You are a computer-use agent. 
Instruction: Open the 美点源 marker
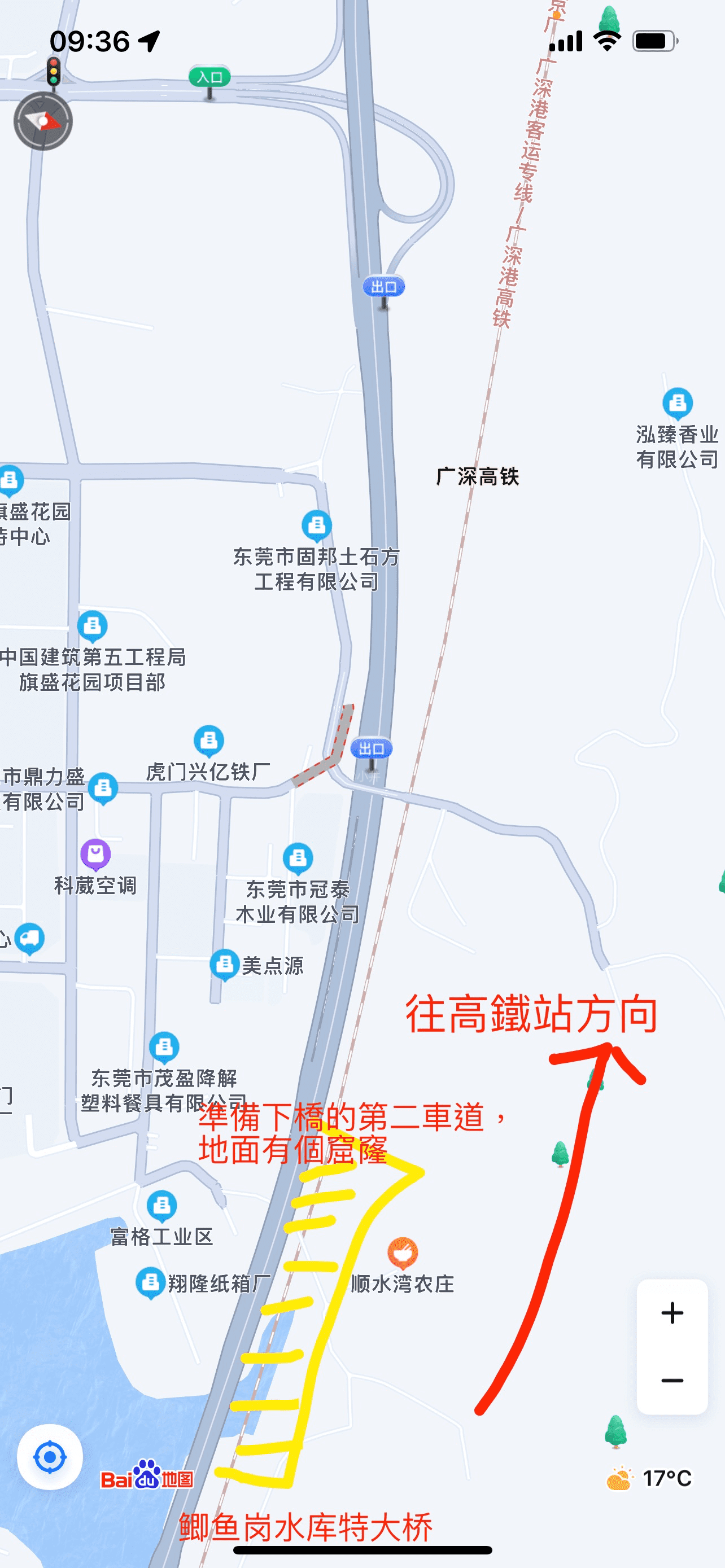(225, 964)
